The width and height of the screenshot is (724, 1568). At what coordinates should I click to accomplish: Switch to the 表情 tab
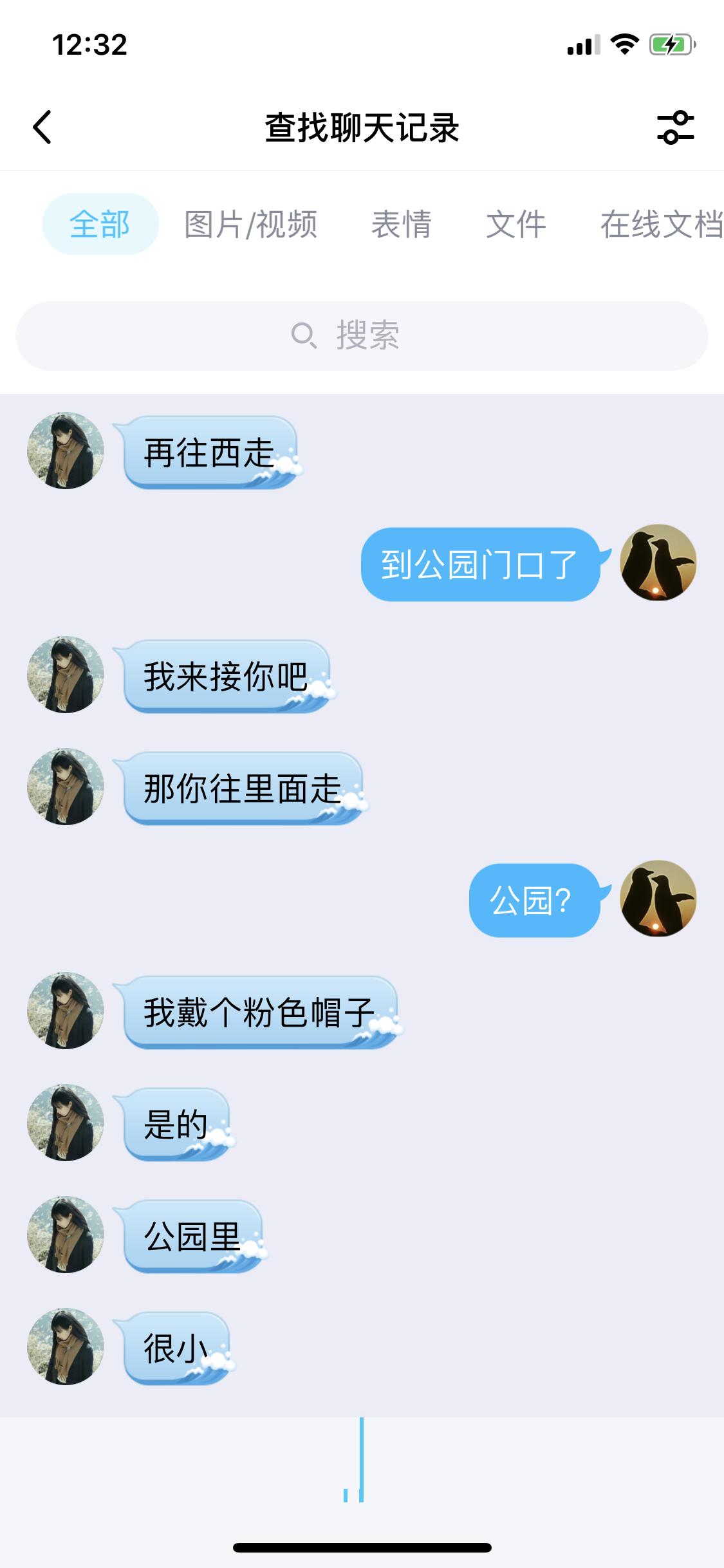pos(400,224)
